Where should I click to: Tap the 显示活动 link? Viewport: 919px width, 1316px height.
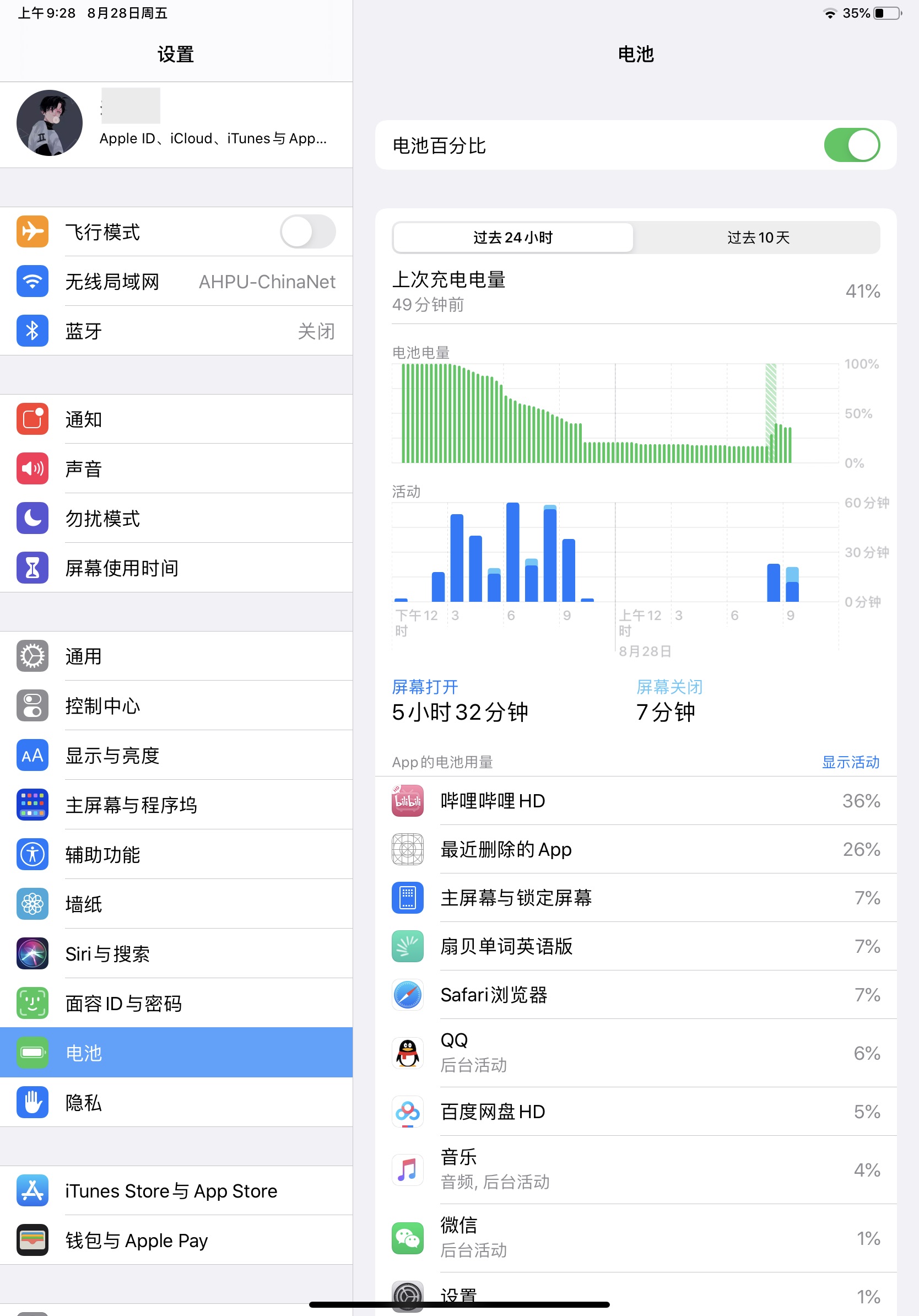pyautogui.click(x=850, y=762)
